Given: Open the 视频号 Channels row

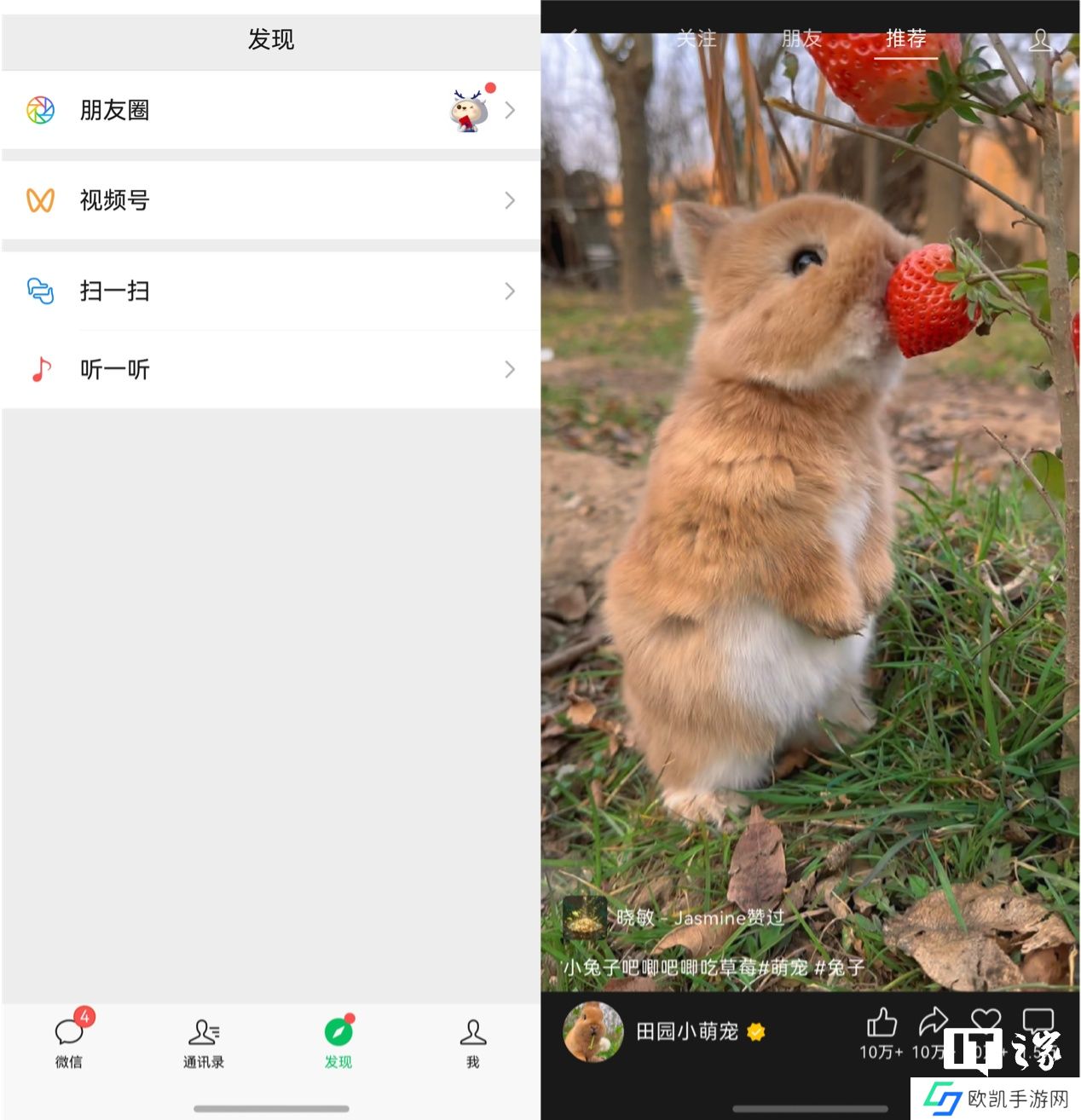Looking at the screenshot, I should 269,200.
